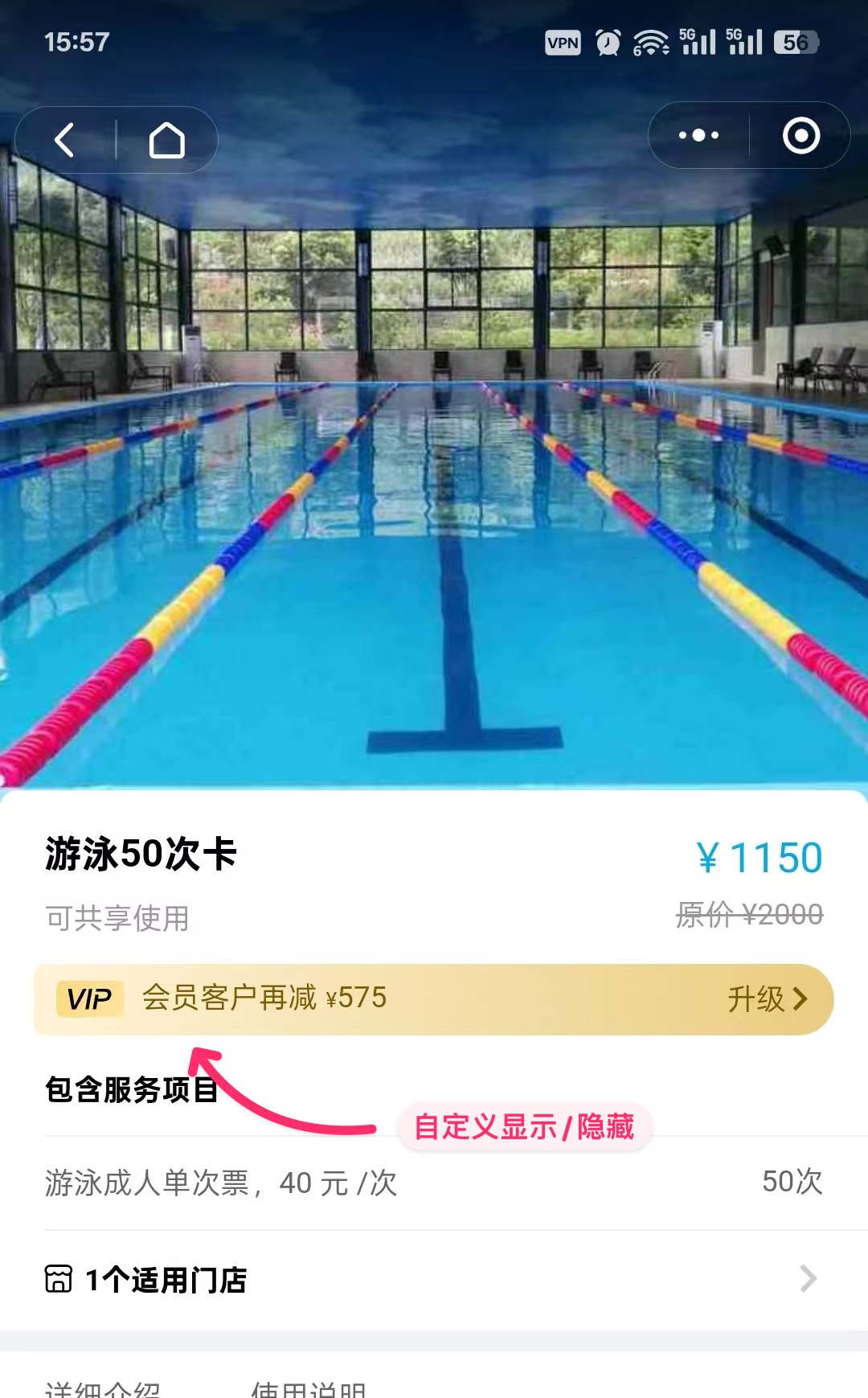
Task: Tap 升级 on the VIP member banner
Action: click(x=766, y=999)
